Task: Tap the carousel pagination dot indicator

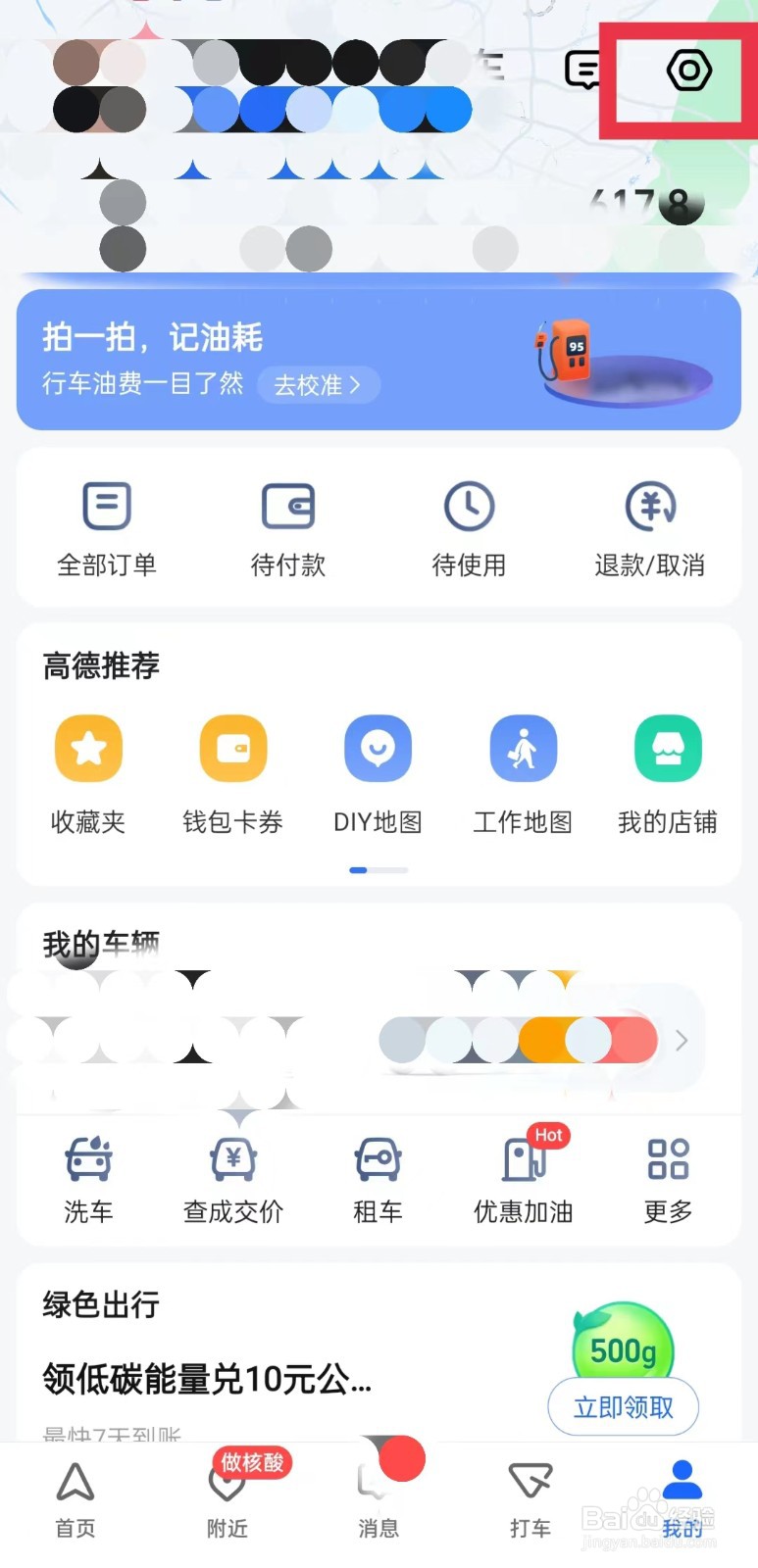Action: pyautogui.click(x=379, y=869)
